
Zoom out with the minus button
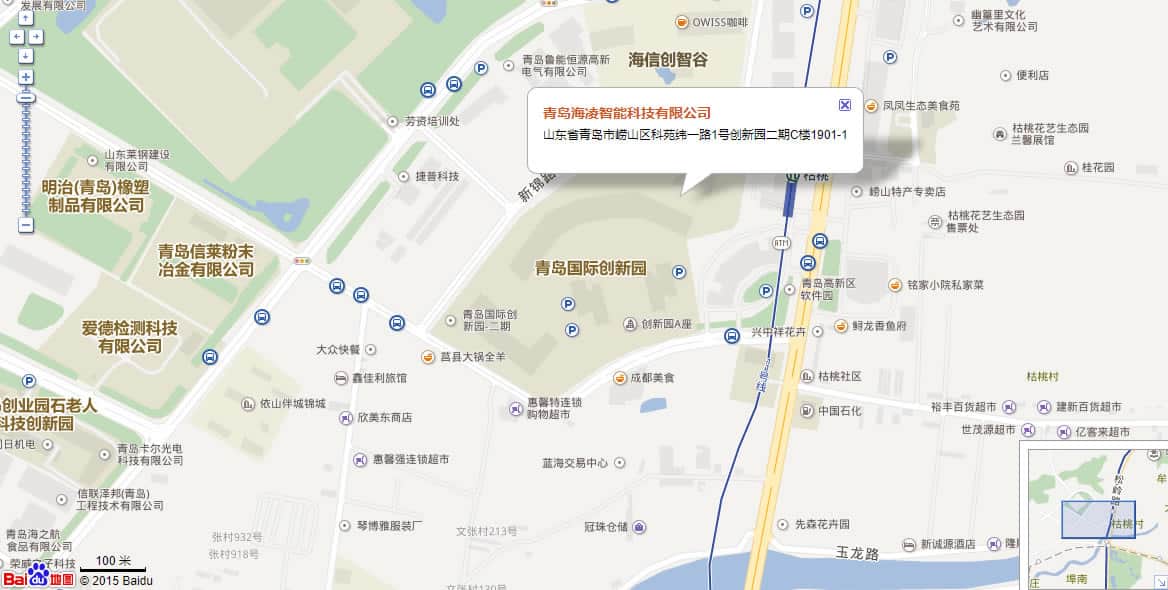click(x=26, y=225)
